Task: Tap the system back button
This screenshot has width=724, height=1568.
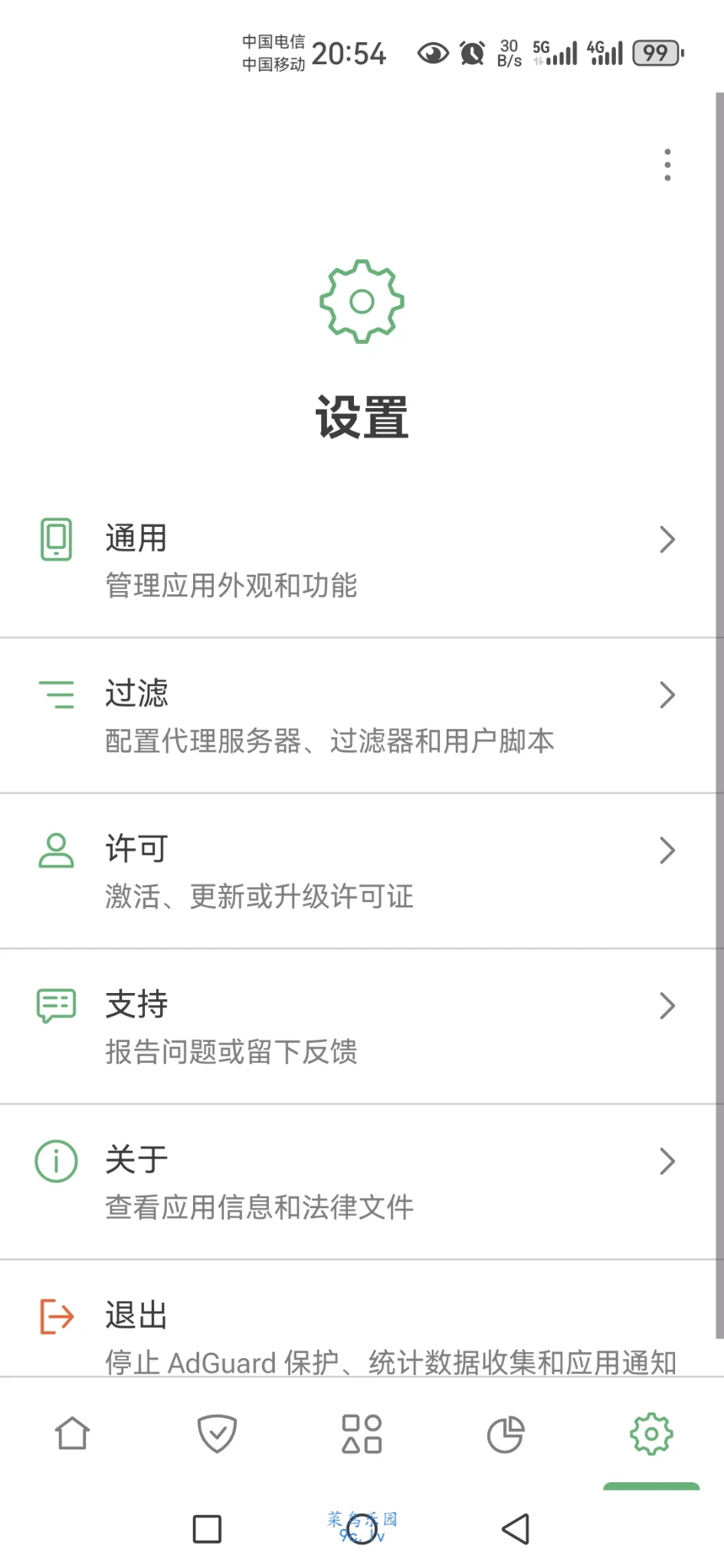Action: pyautogui.click(x=516, y=1529)
